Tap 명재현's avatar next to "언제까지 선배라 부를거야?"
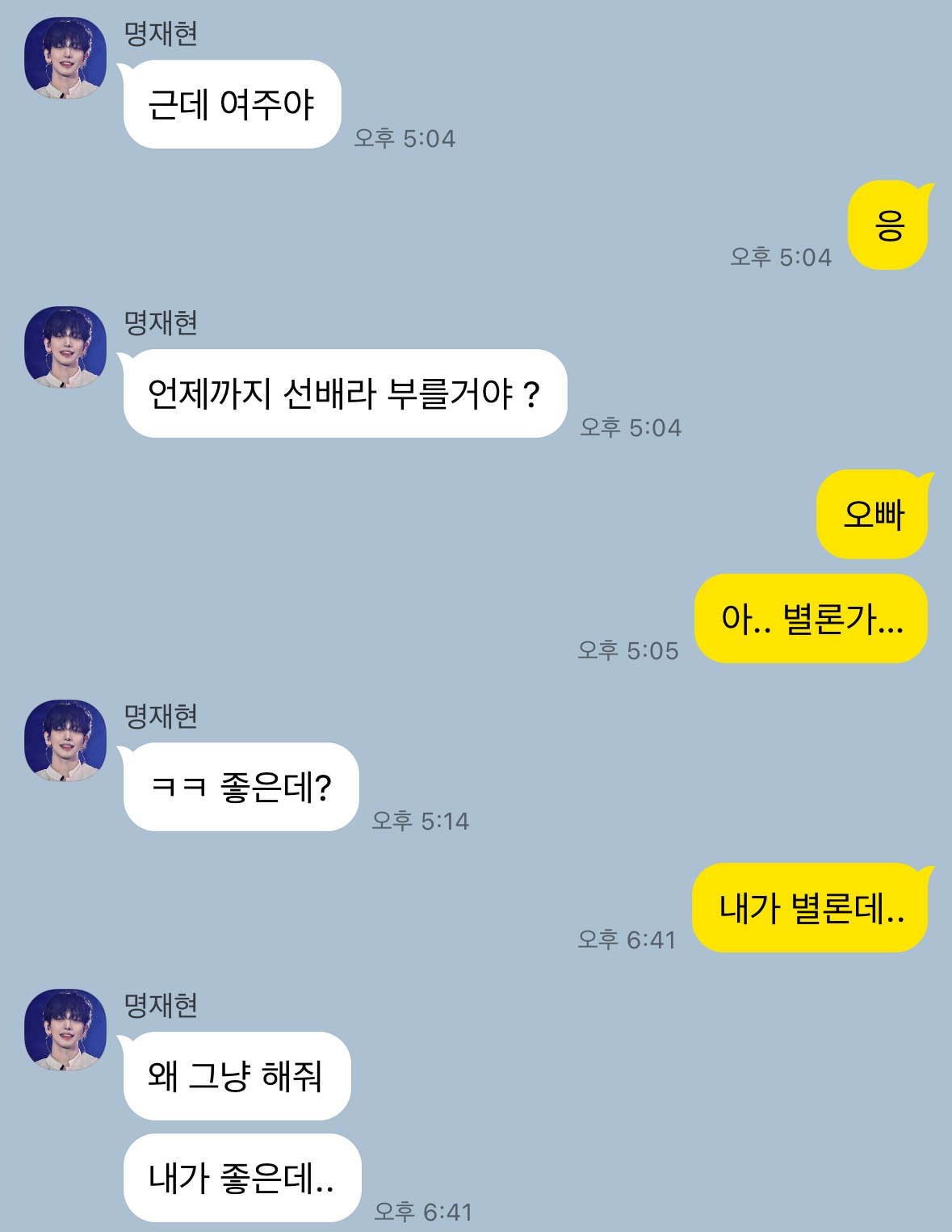Screen dimensions: 952x1232 65,347
